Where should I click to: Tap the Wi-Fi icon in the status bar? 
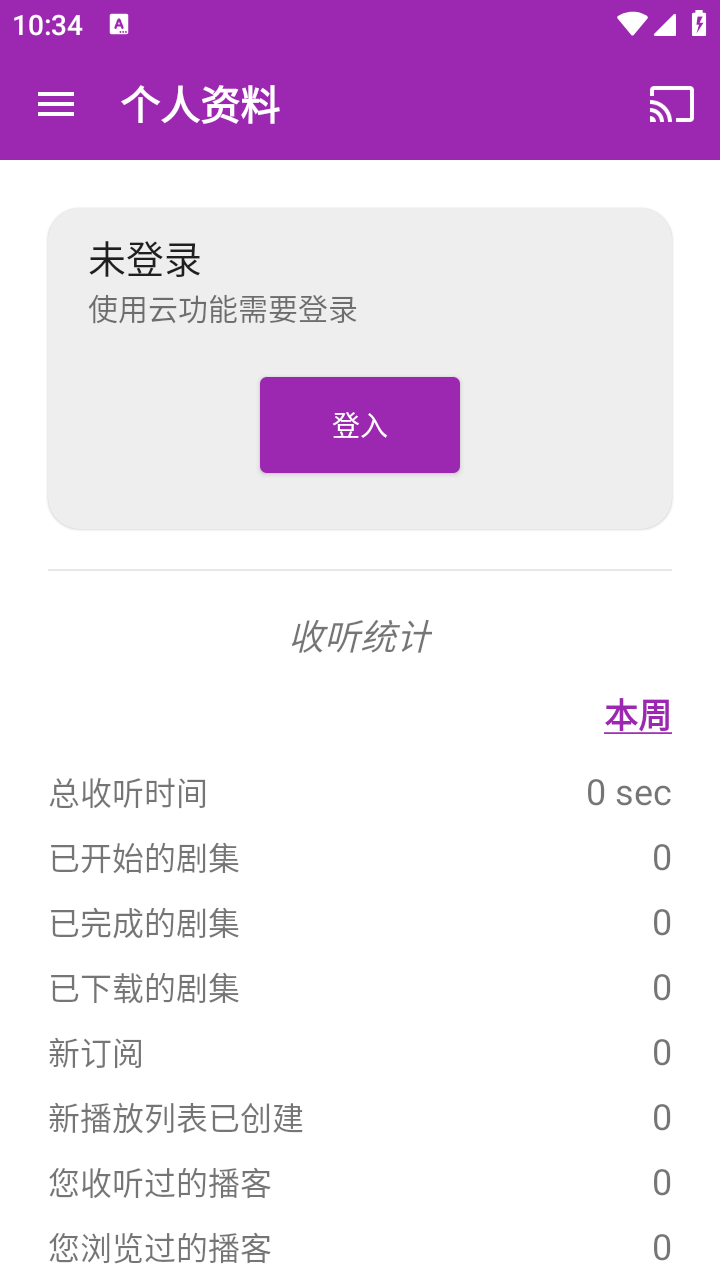tap(630, 24)
